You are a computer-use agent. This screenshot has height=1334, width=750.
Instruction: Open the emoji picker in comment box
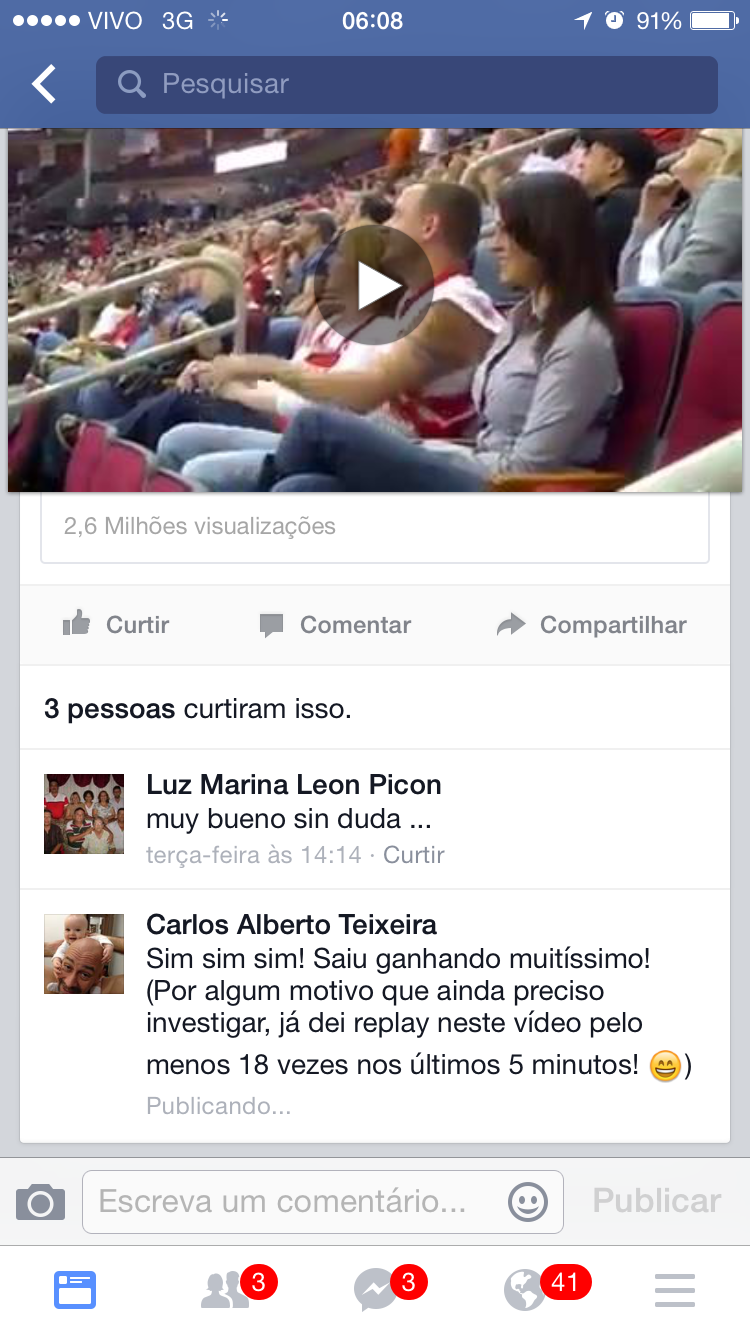(528, 1201)
